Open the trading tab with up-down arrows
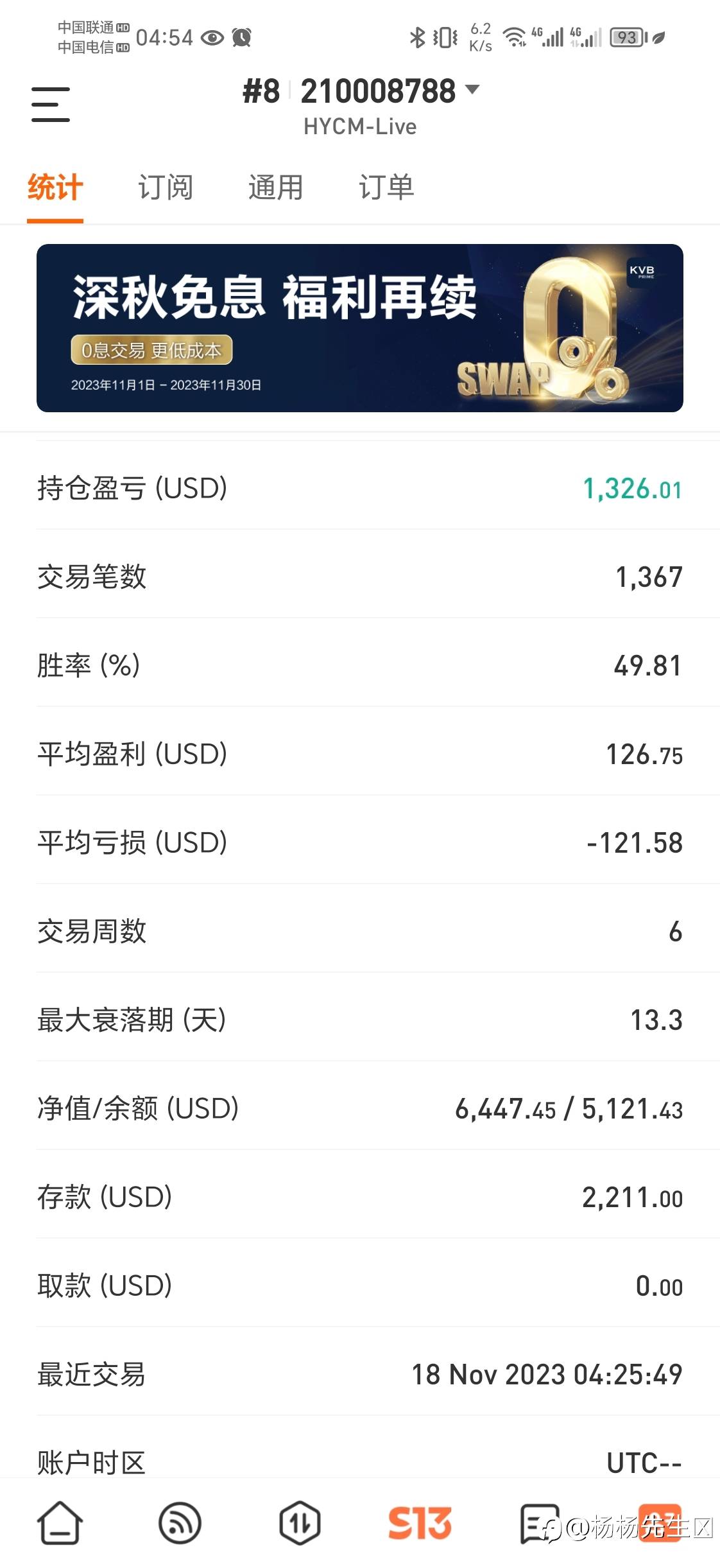Viewport: 720px width, 1568px height. tap(300, 1523)
